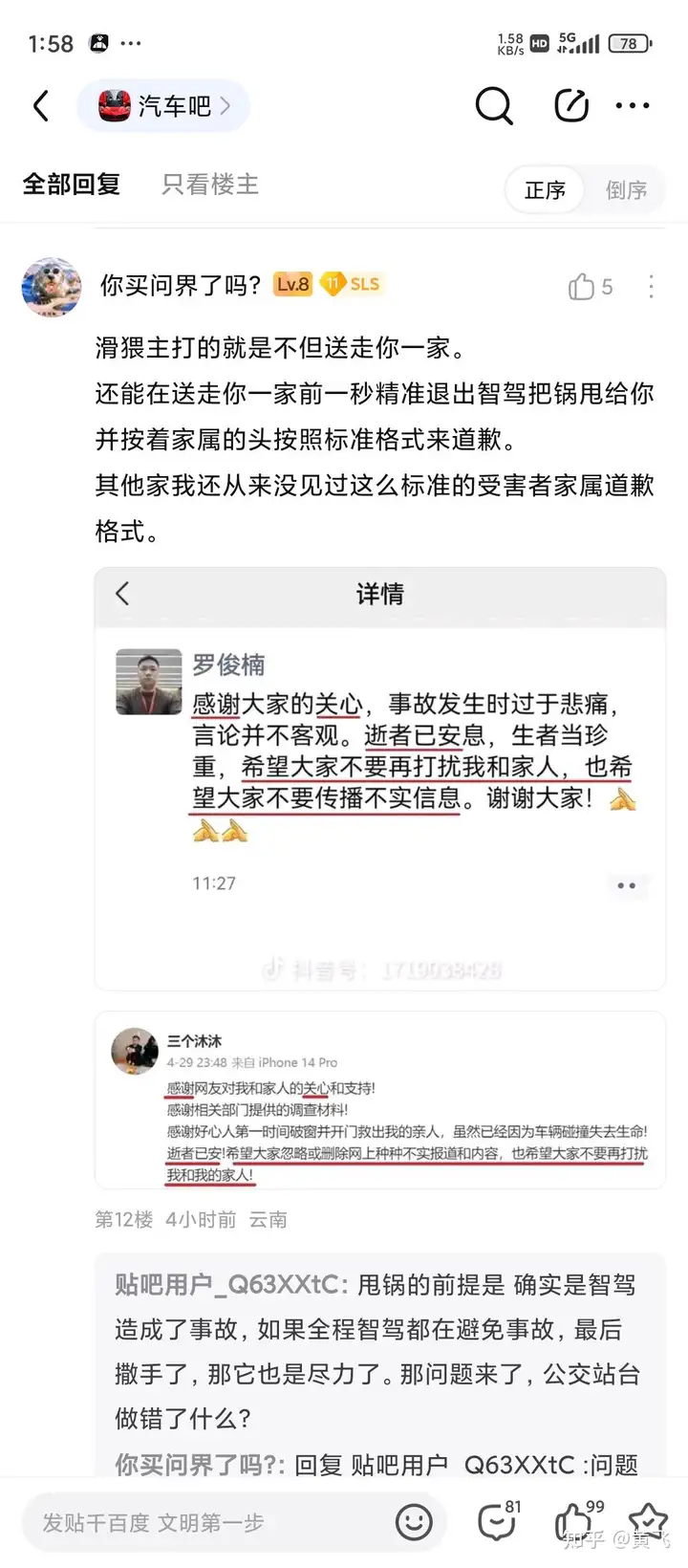Open the 三个沐沐 screenshot image
Image resolution: width=688 pixels, height=1568 pixels.
click(x=380, y=1100)
